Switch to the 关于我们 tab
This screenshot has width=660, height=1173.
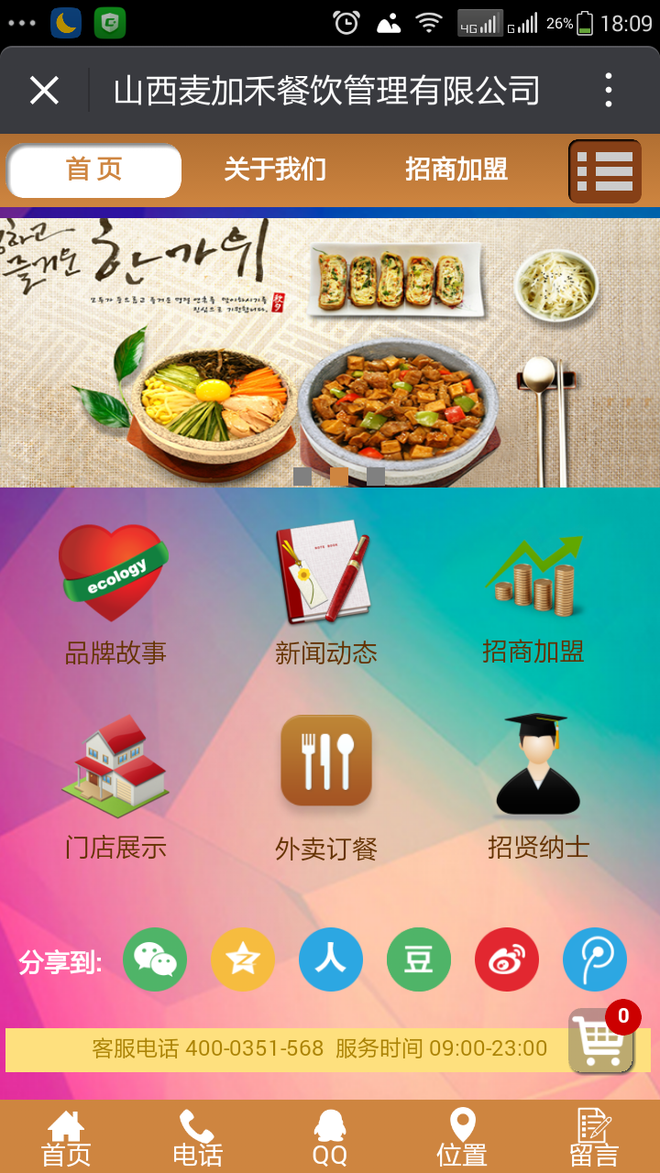pyautogui.click(x=275, y=169)
